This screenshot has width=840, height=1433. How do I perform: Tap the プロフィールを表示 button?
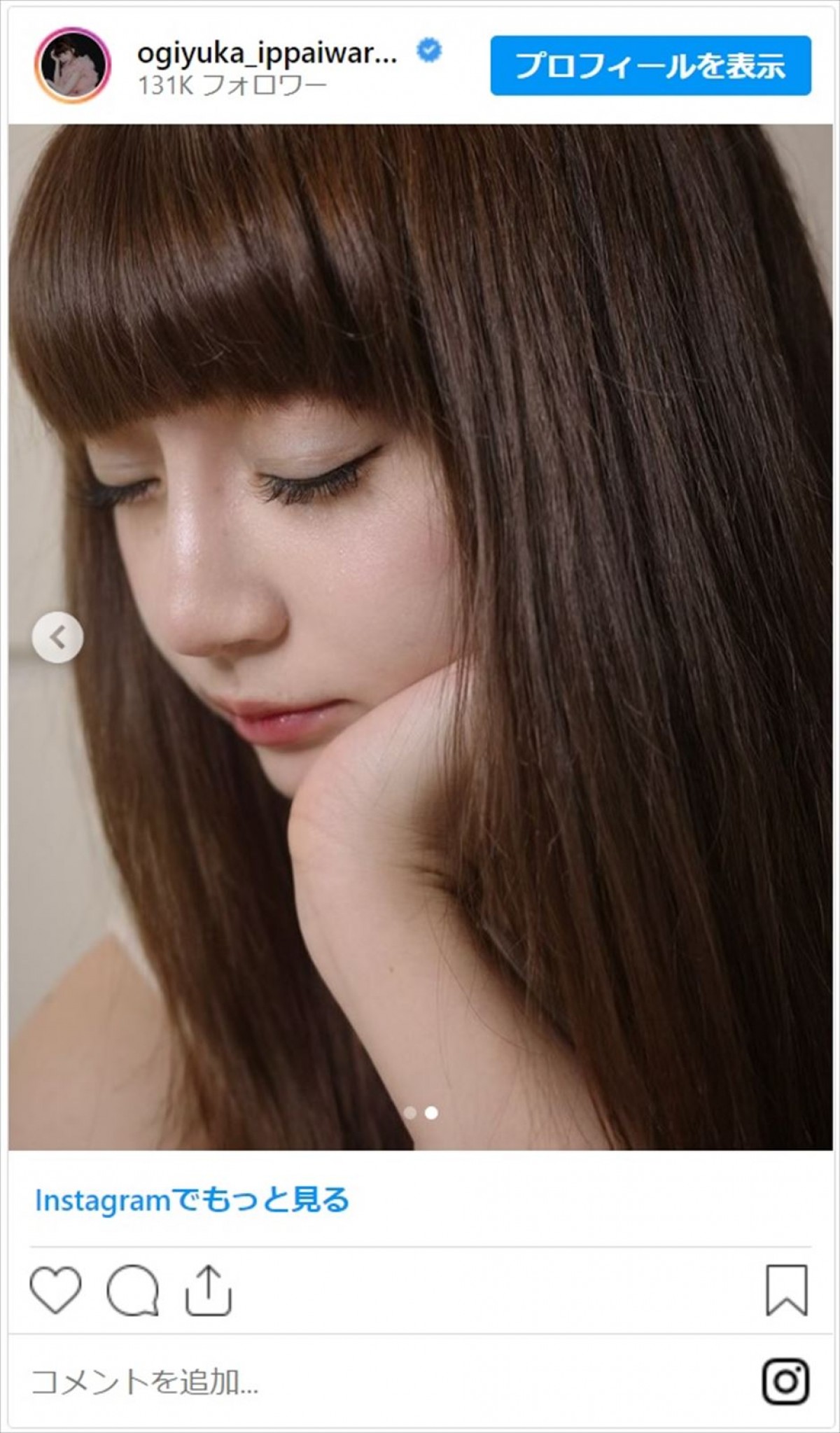pyautogui.click(x=650, y=66)
